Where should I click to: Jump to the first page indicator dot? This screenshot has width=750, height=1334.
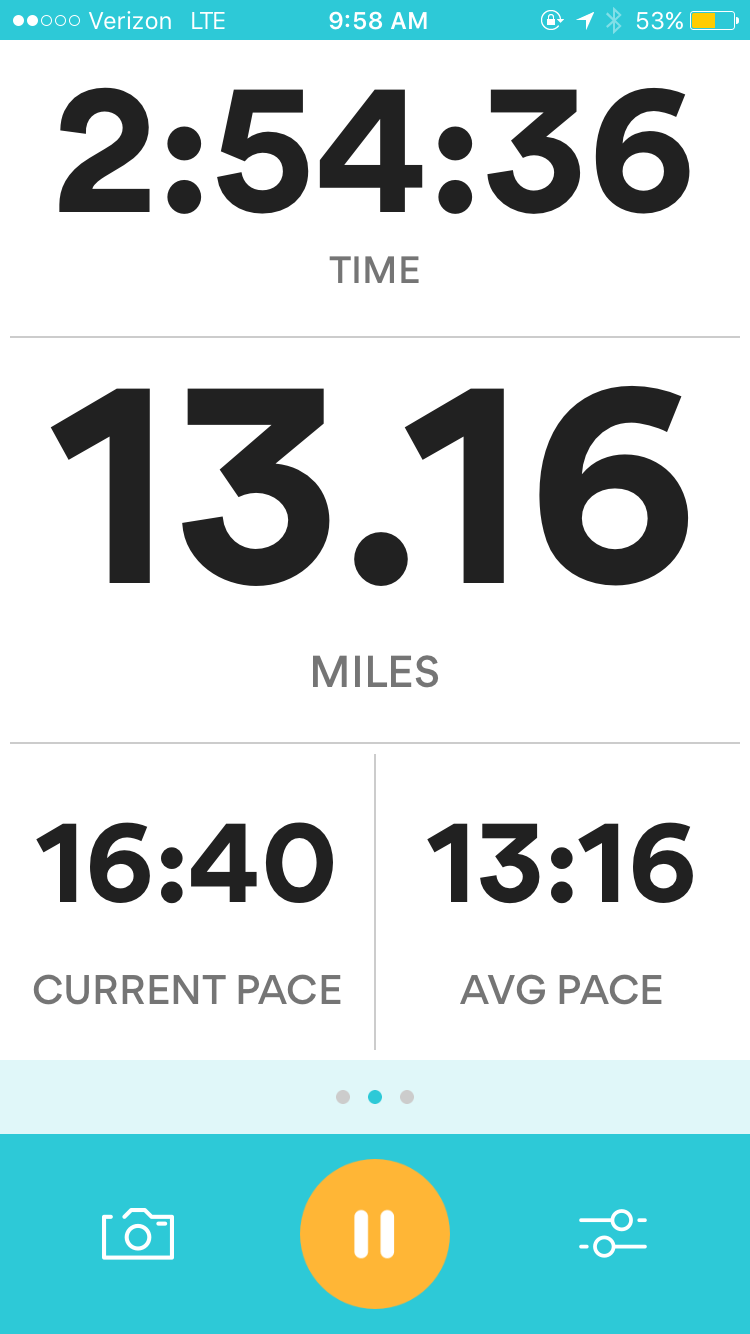(x=343, y=1097)
